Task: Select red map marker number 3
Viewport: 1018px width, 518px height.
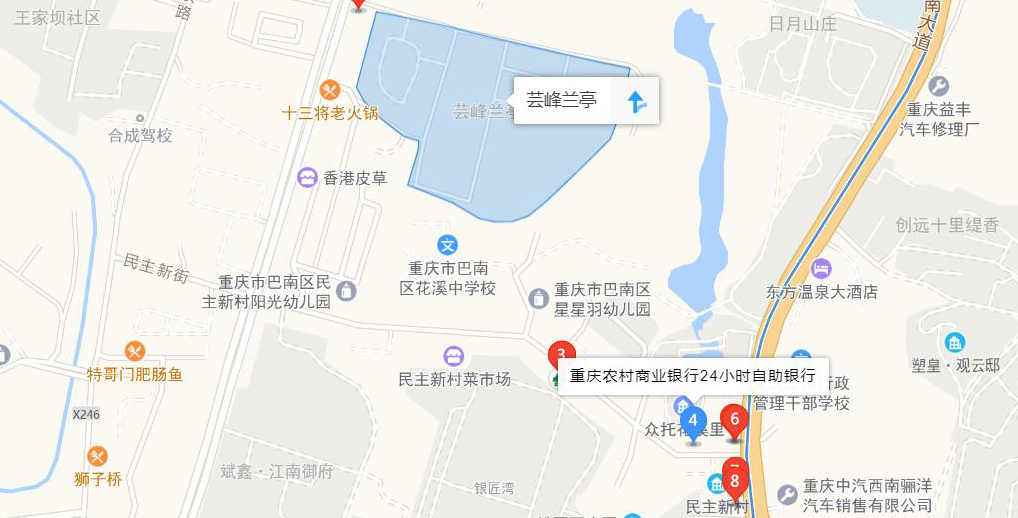Action: point(561,355)
